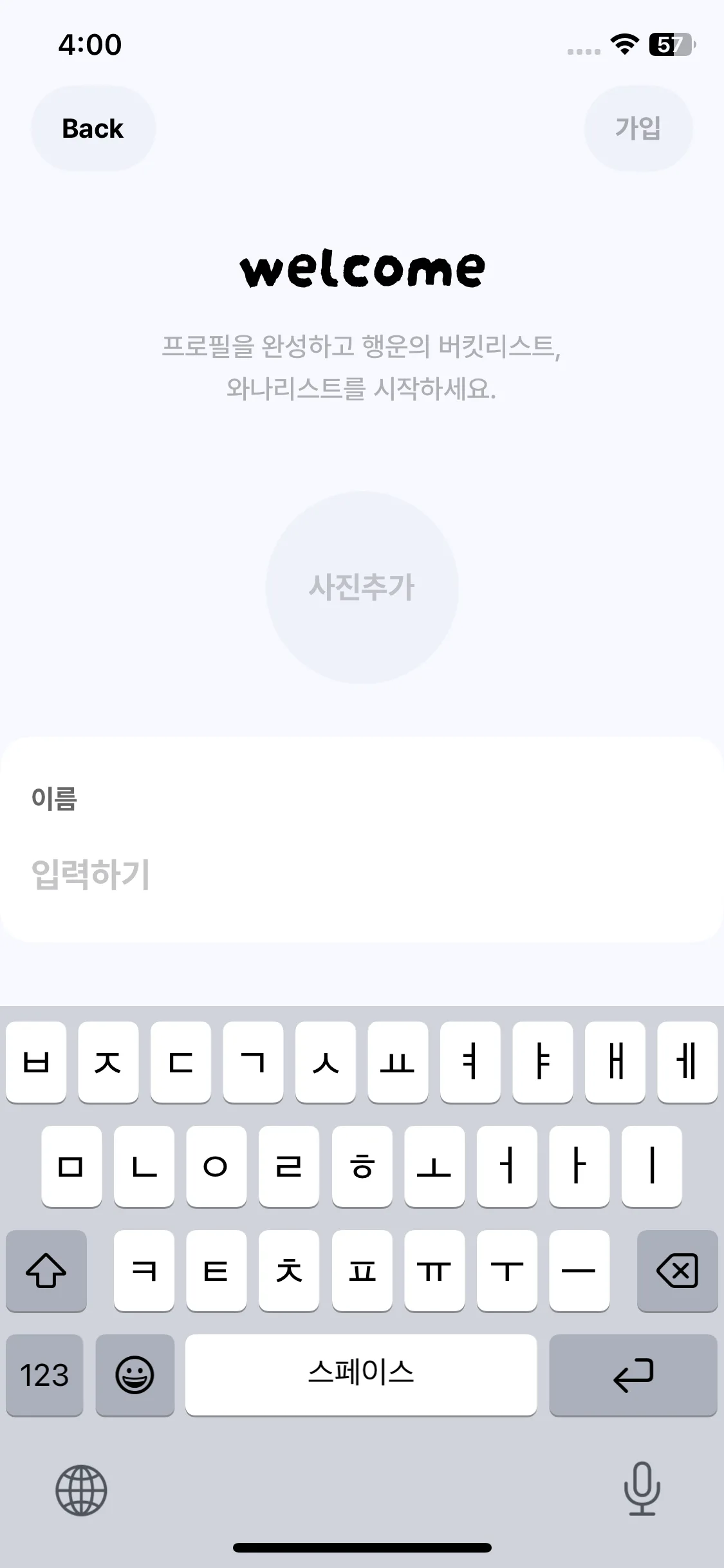Tap 가입 to sign up
Image resolution: width=724 pixels, height=1568 pixels.
(x=638, y=128)
